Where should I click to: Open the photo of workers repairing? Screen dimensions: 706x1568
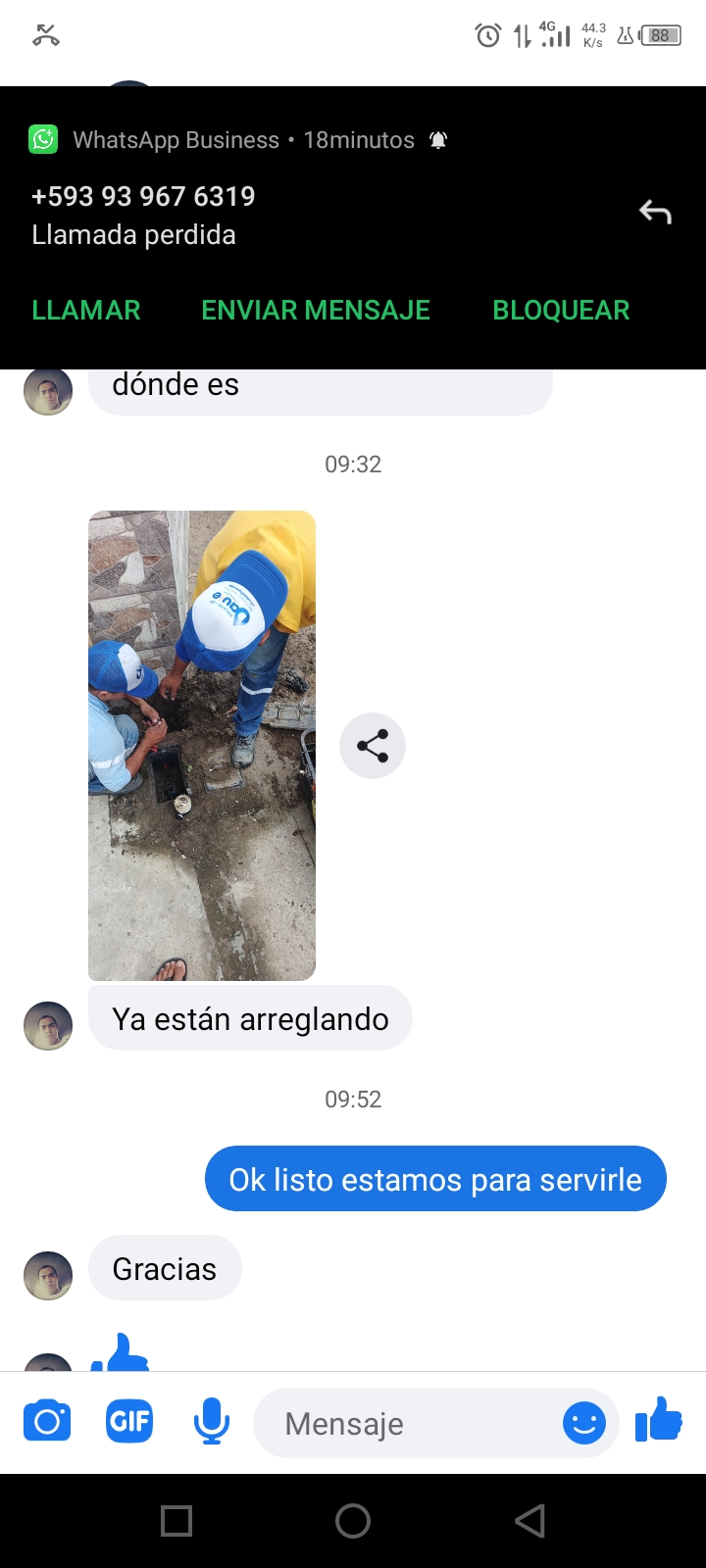(x=202, y=745)
